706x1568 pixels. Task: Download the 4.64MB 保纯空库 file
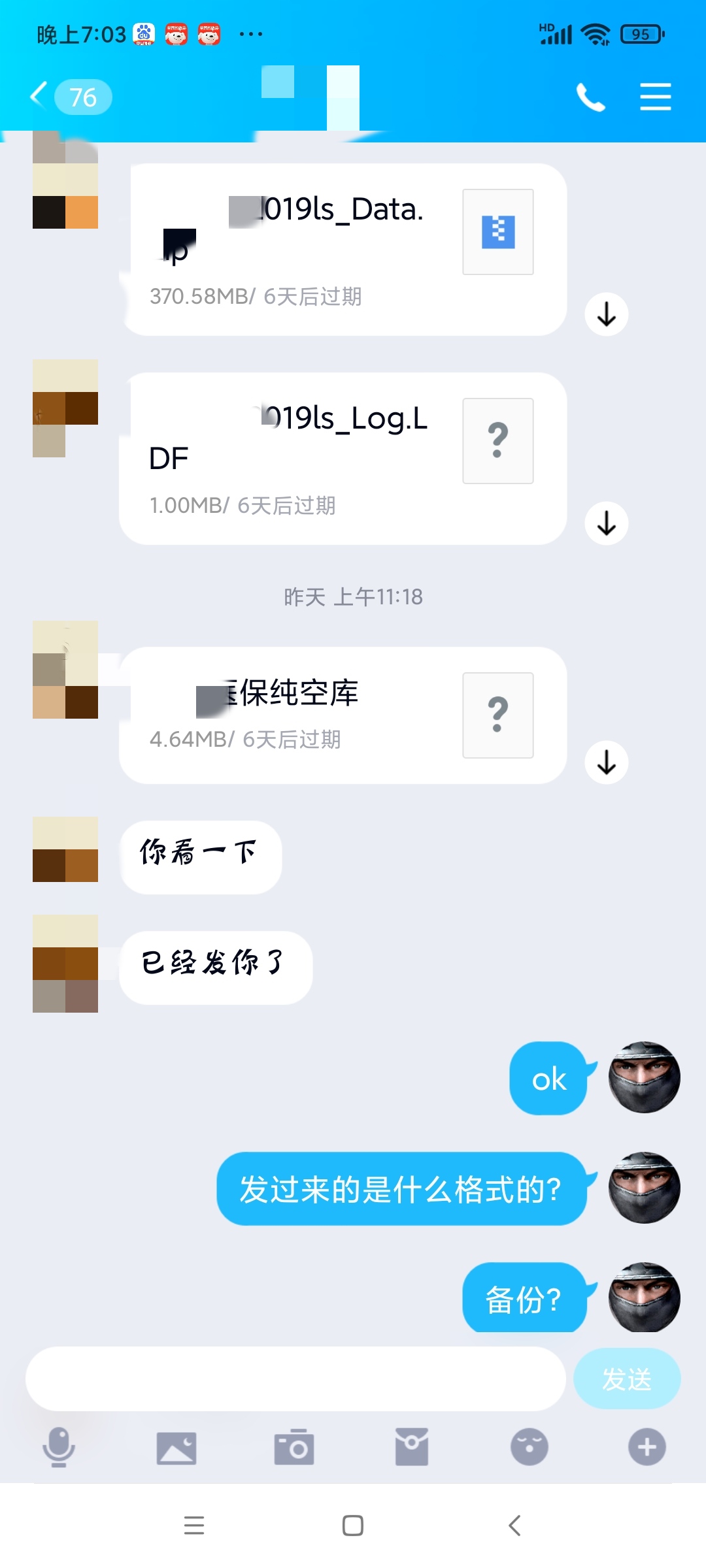click(x=606, y=762)
